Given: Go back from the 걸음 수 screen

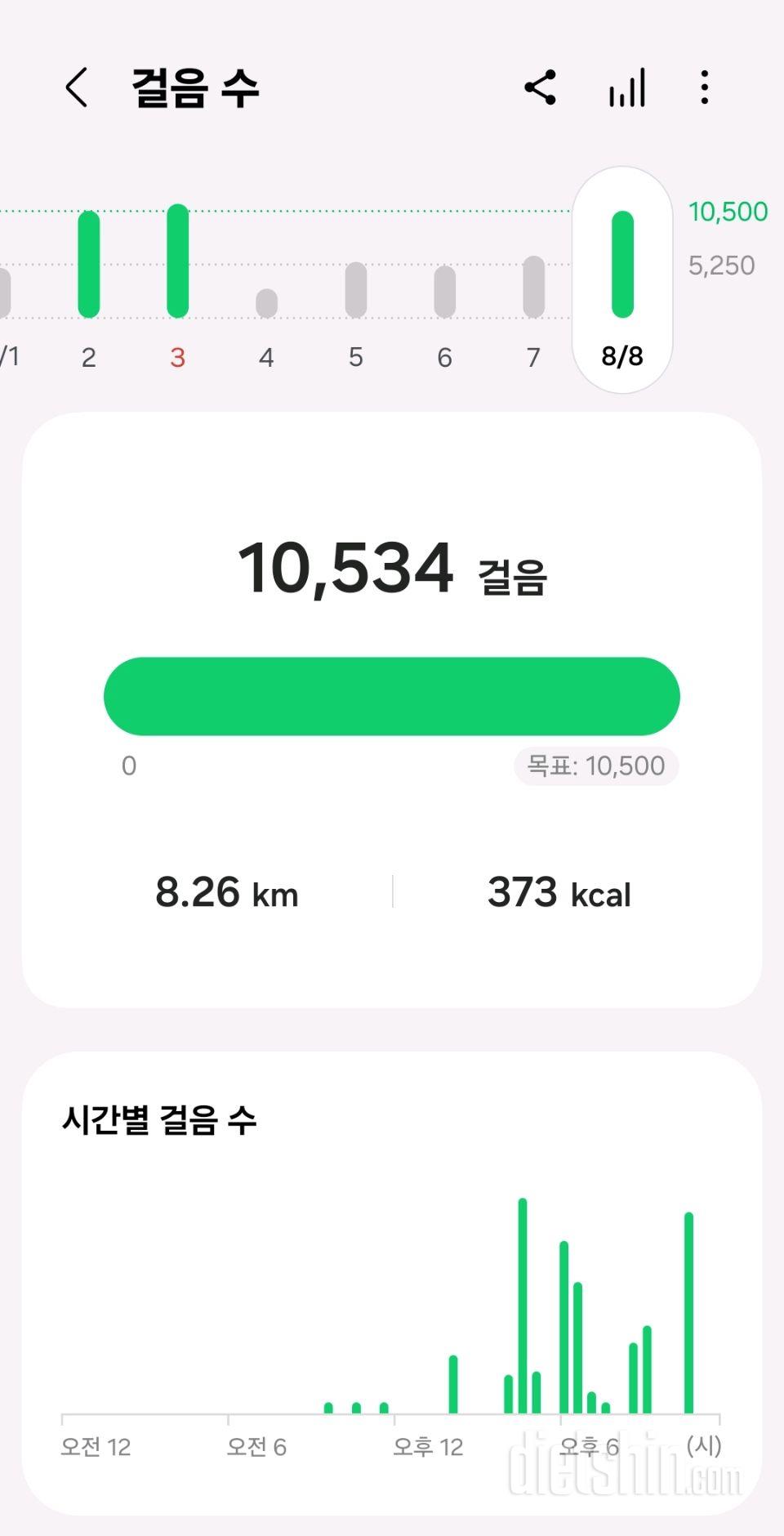Looking at the screenshot, I should 76,87.
